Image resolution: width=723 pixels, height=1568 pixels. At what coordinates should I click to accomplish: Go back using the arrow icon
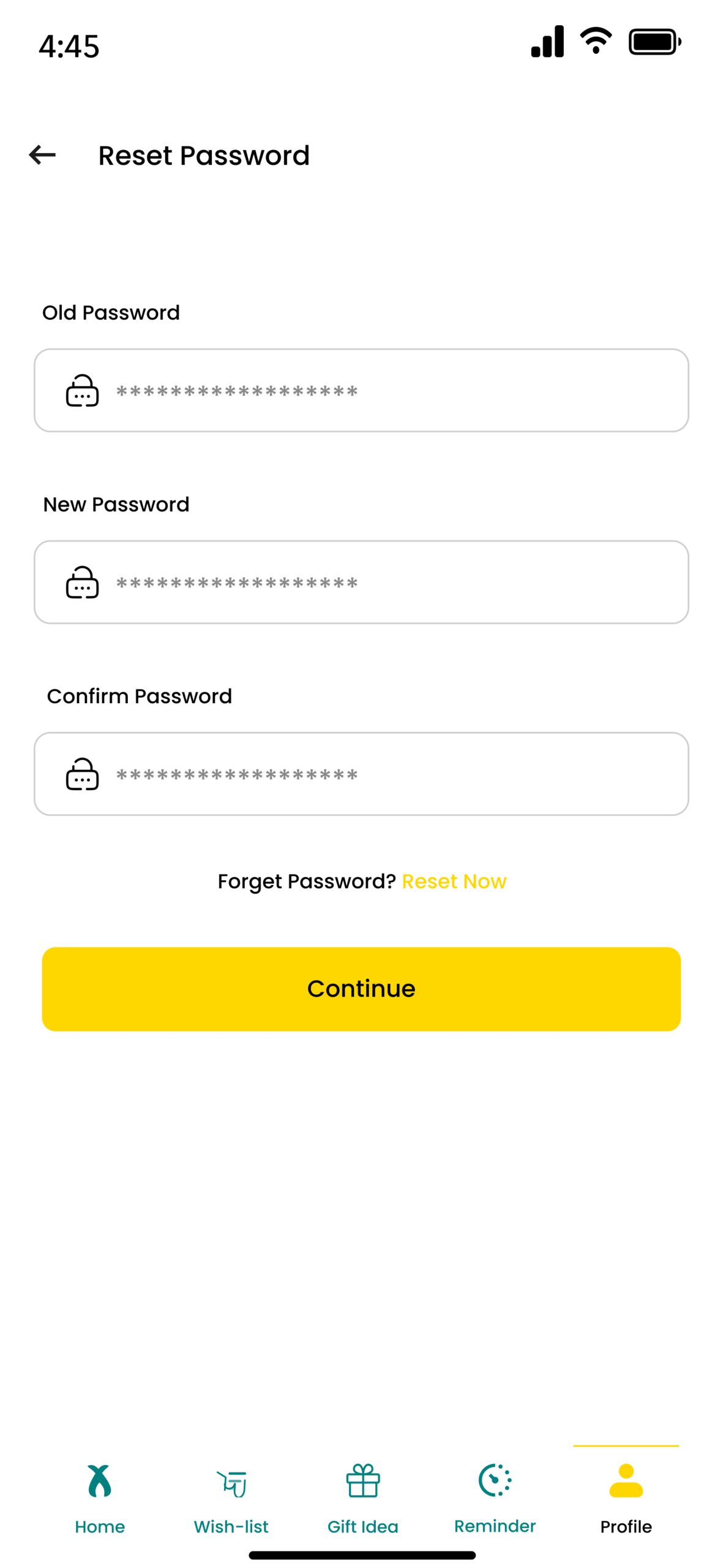tap(42, 155)
